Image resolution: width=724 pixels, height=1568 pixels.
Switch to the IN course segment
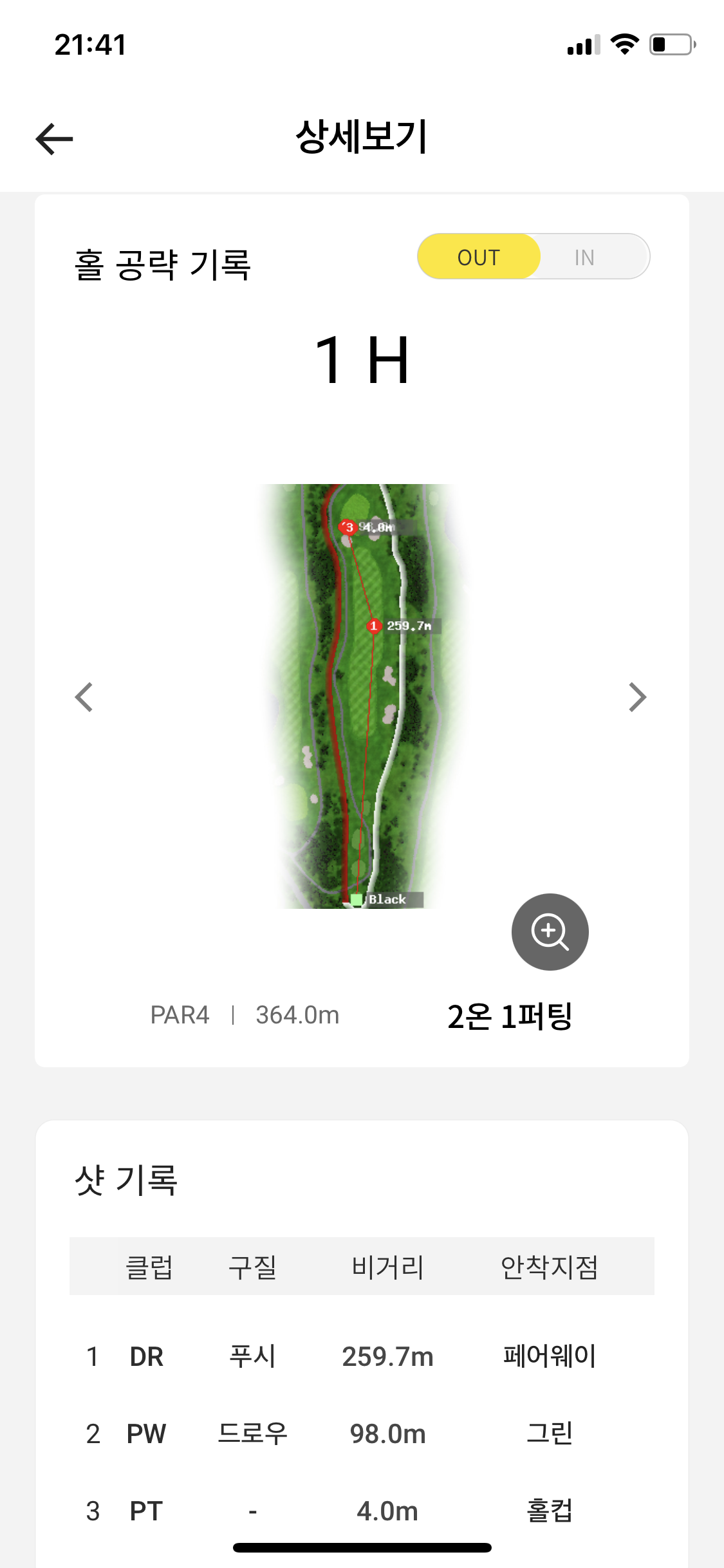[584, 257]
